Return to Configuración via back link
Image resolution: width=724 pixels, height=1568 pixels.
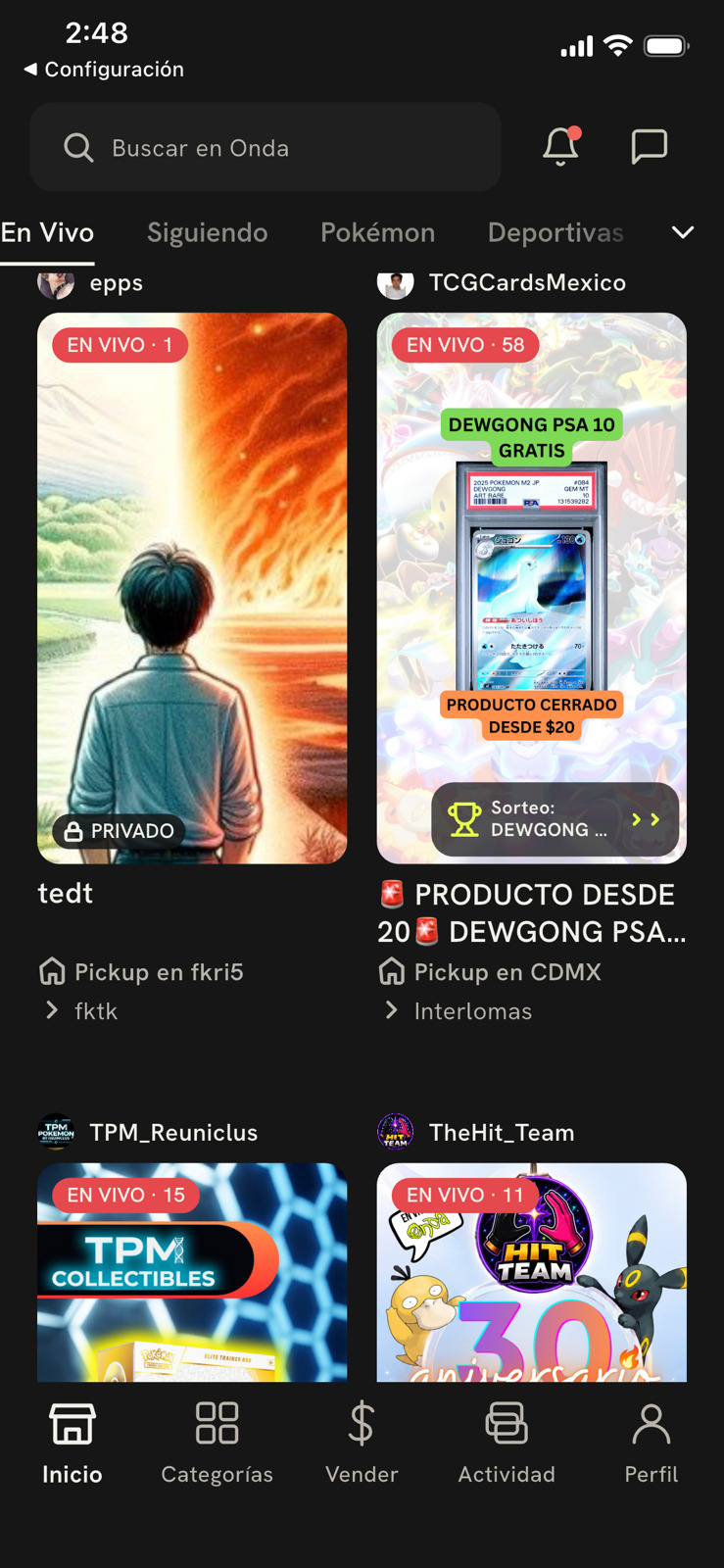104,70
